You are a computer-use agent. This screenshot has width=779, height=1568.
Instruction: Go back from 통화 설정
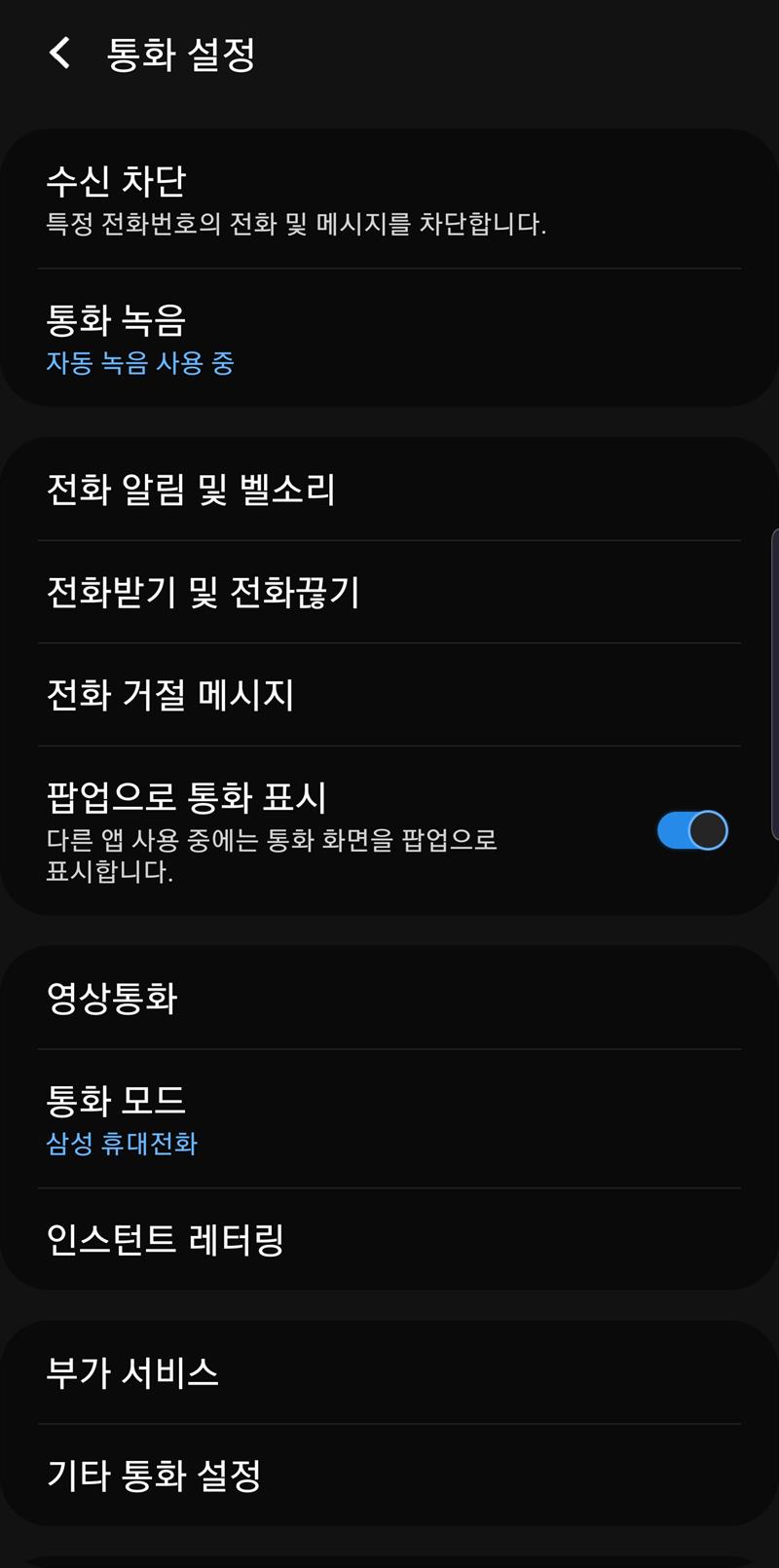coord(60,54)
